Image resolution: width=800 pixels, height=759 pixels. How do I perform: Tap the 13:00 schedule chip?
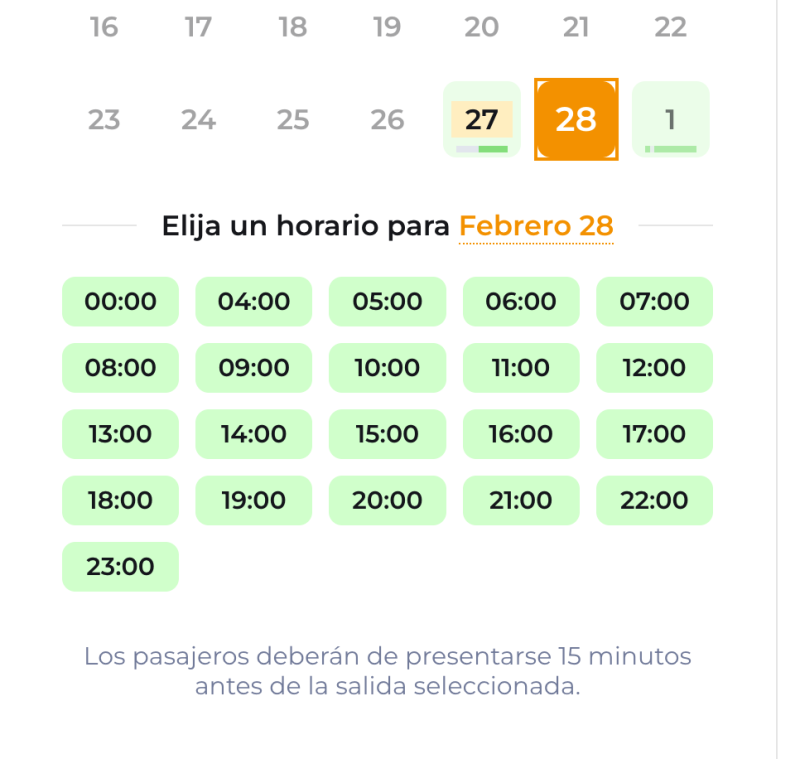point(120,434)
